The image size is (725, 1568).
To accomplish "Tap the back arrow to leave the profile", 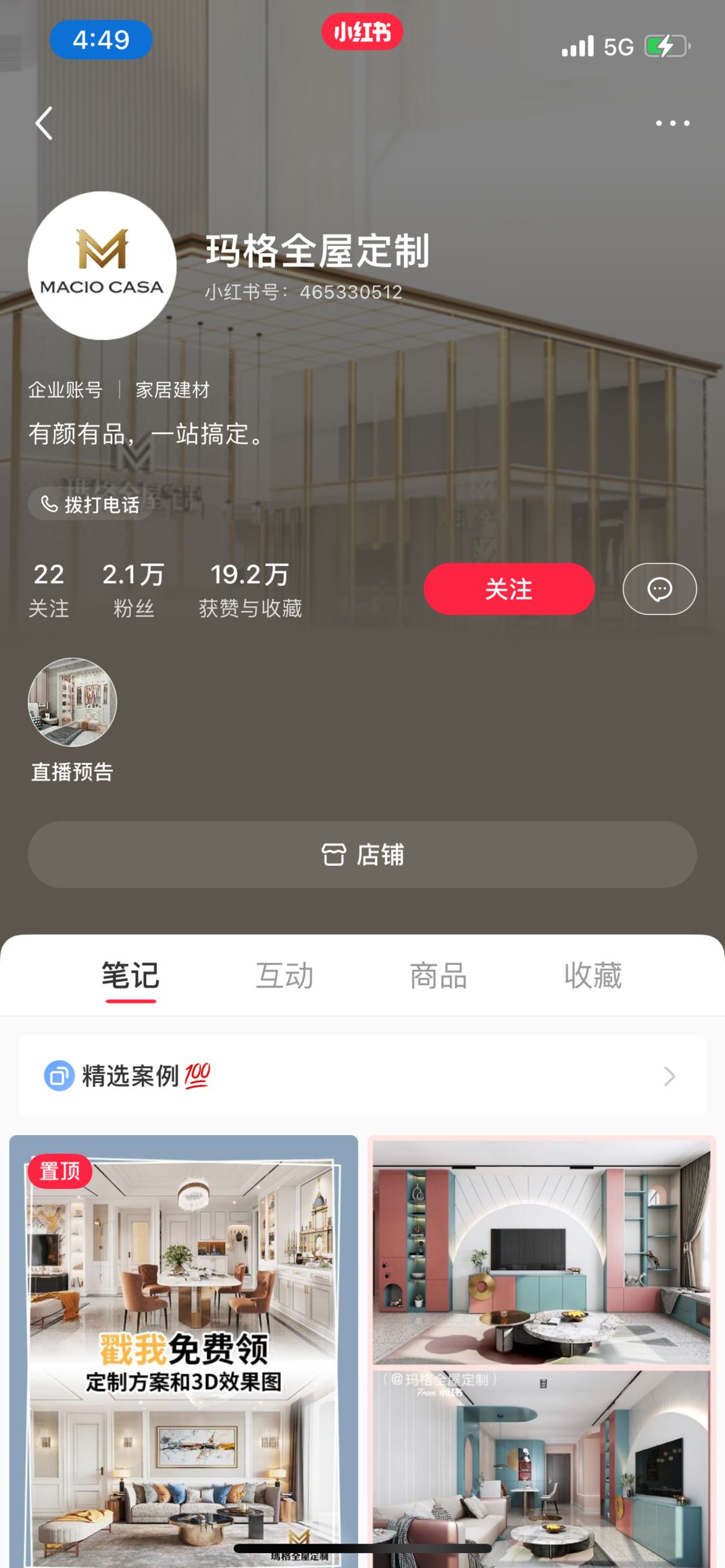I will click(45, 123).
